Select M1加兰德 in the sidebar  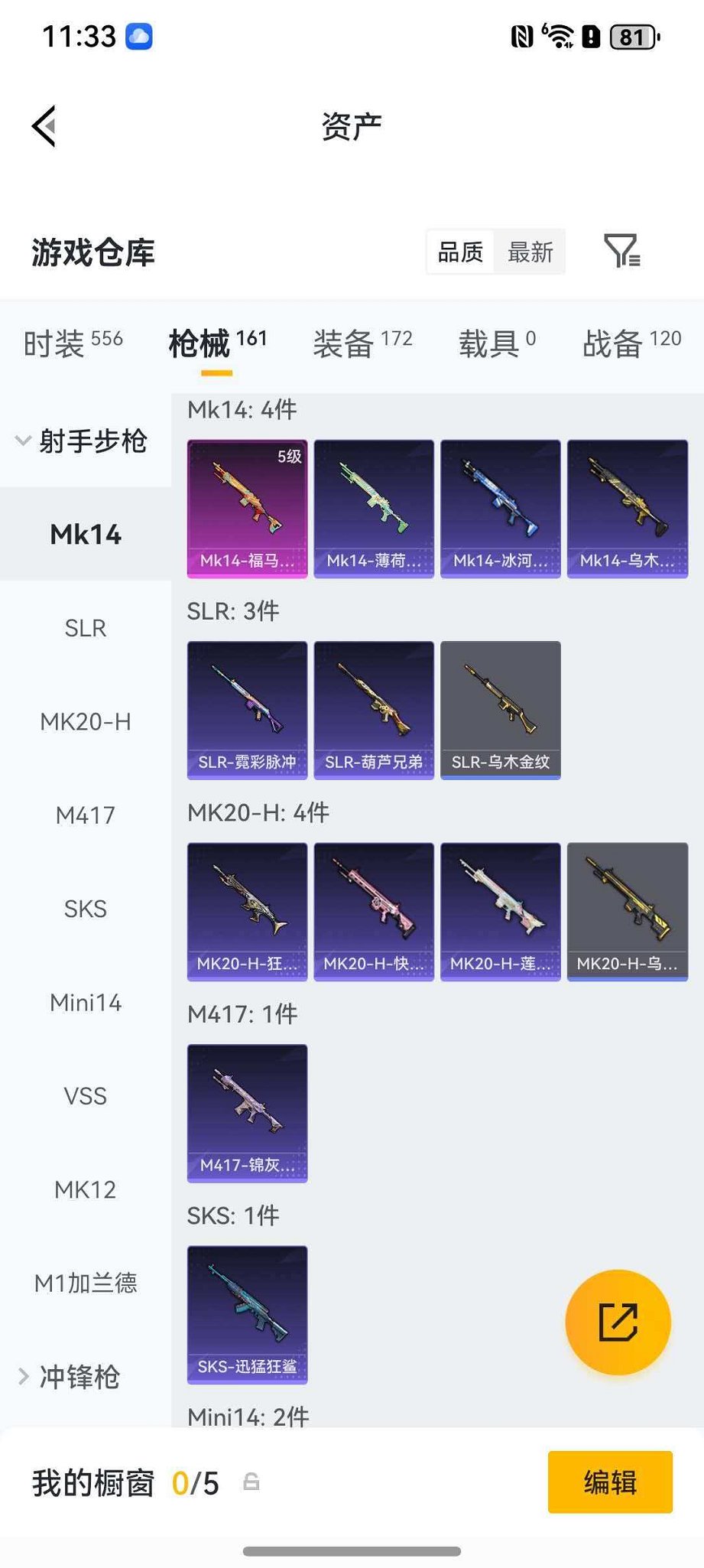coord(86,1283)
